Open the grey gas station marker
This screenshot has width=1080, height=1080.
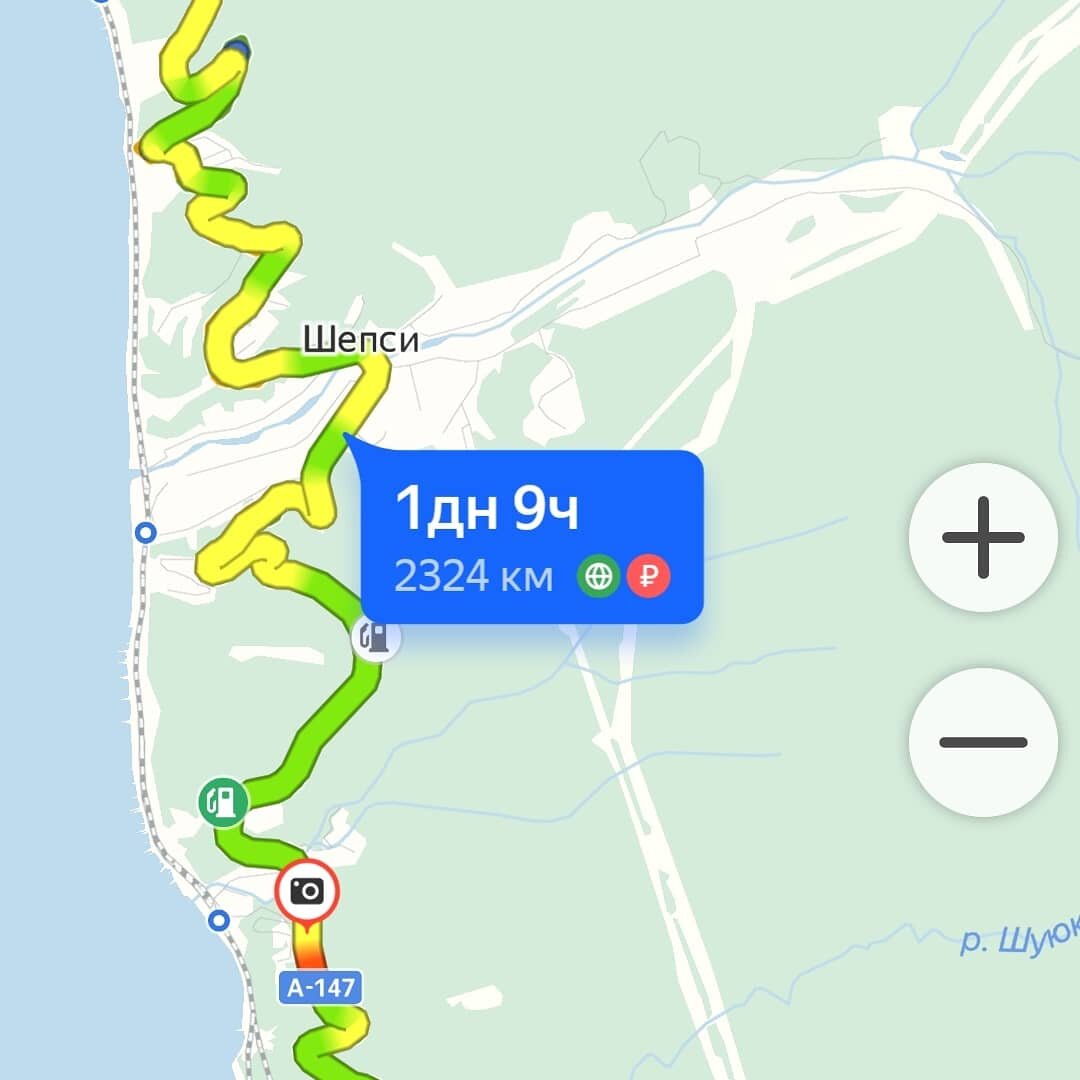(x=376, y=637)
